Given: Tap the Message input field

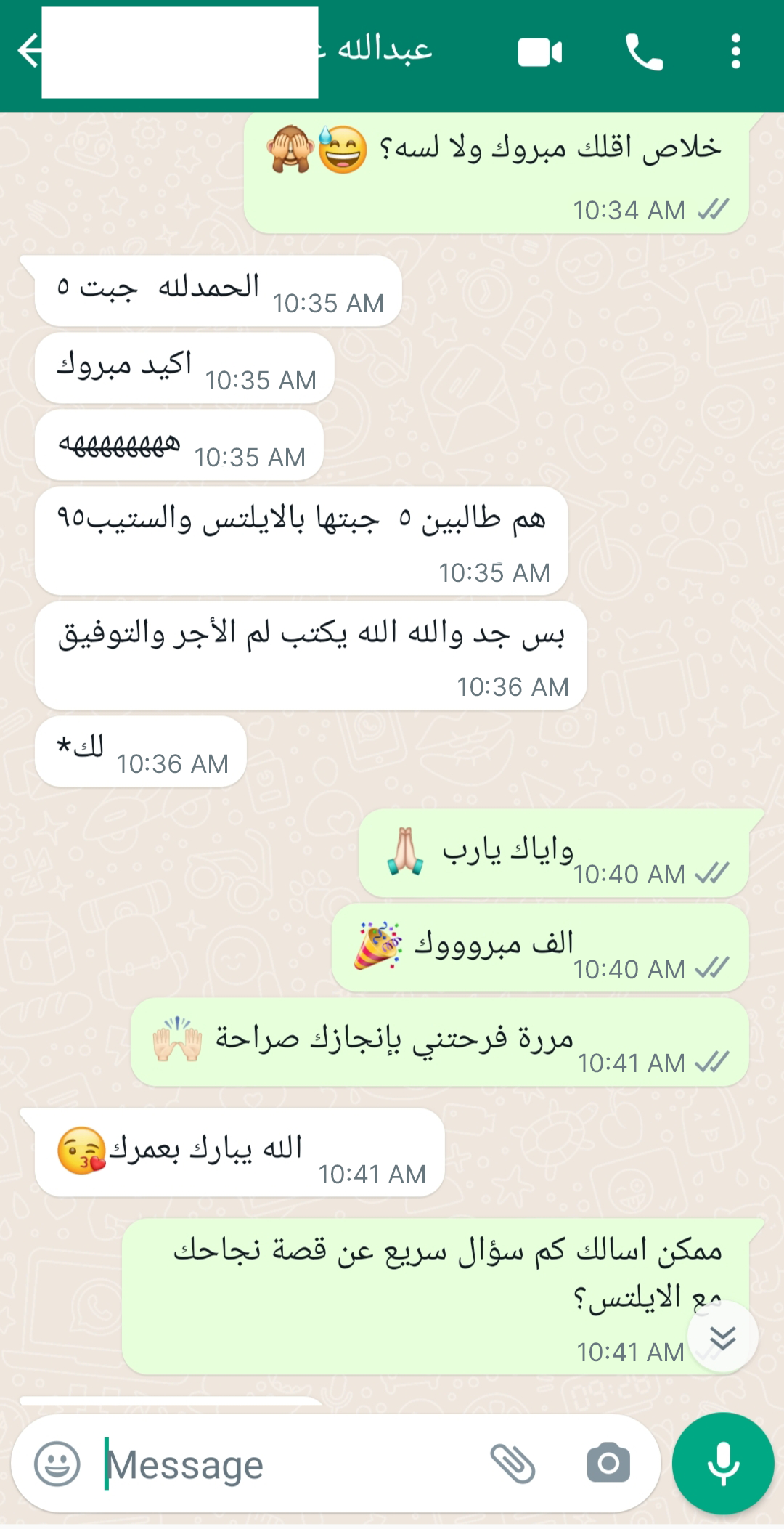Looking at the screenshot, I should pos(290,1464).
